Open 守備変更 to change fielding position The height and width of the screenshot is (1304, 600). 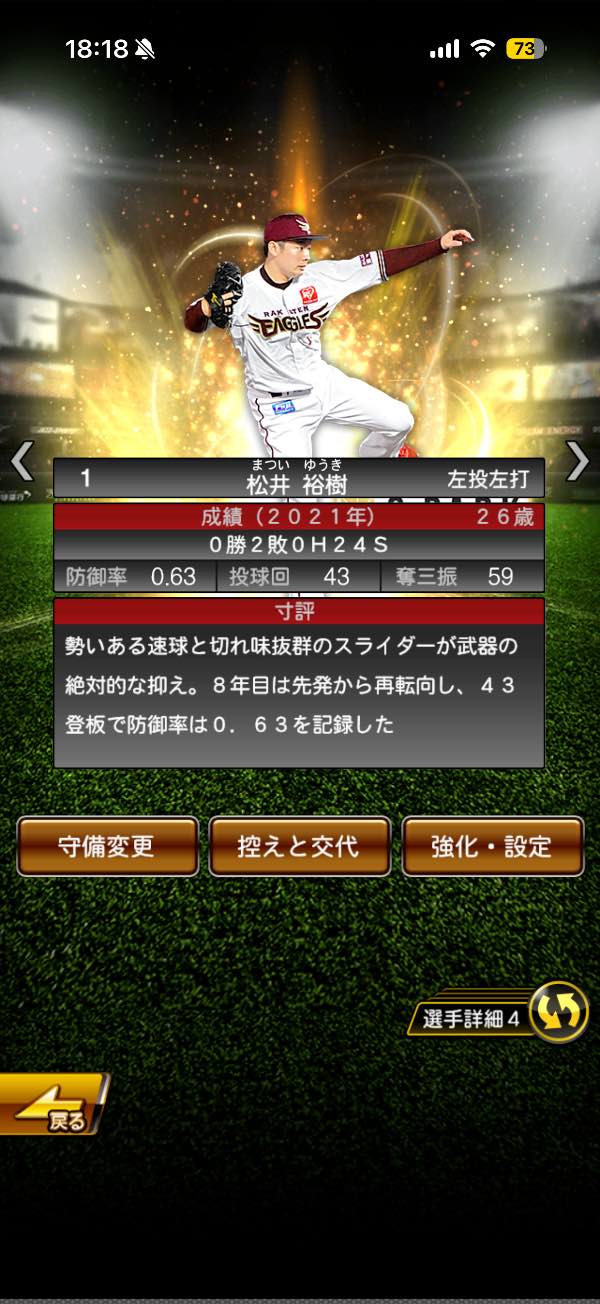tap(108, 846)
